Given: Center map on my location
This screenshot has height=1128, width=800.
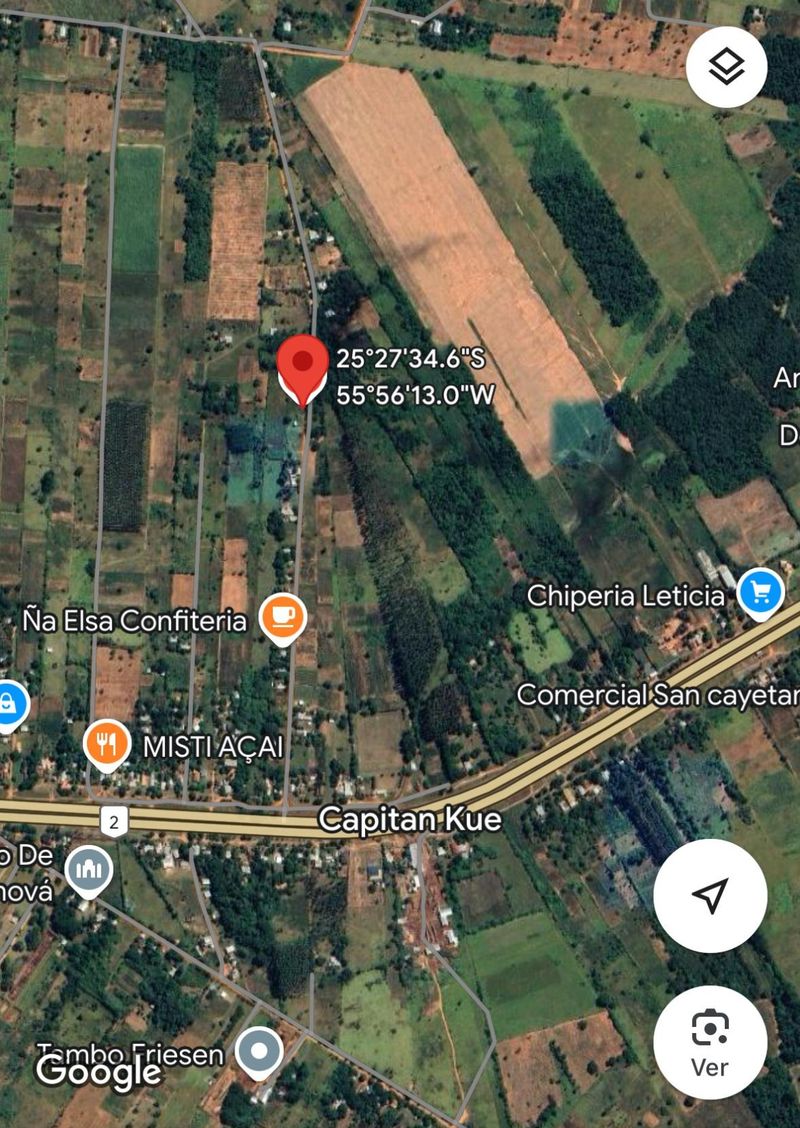Looking at the screenshot, I should point(710,896).
